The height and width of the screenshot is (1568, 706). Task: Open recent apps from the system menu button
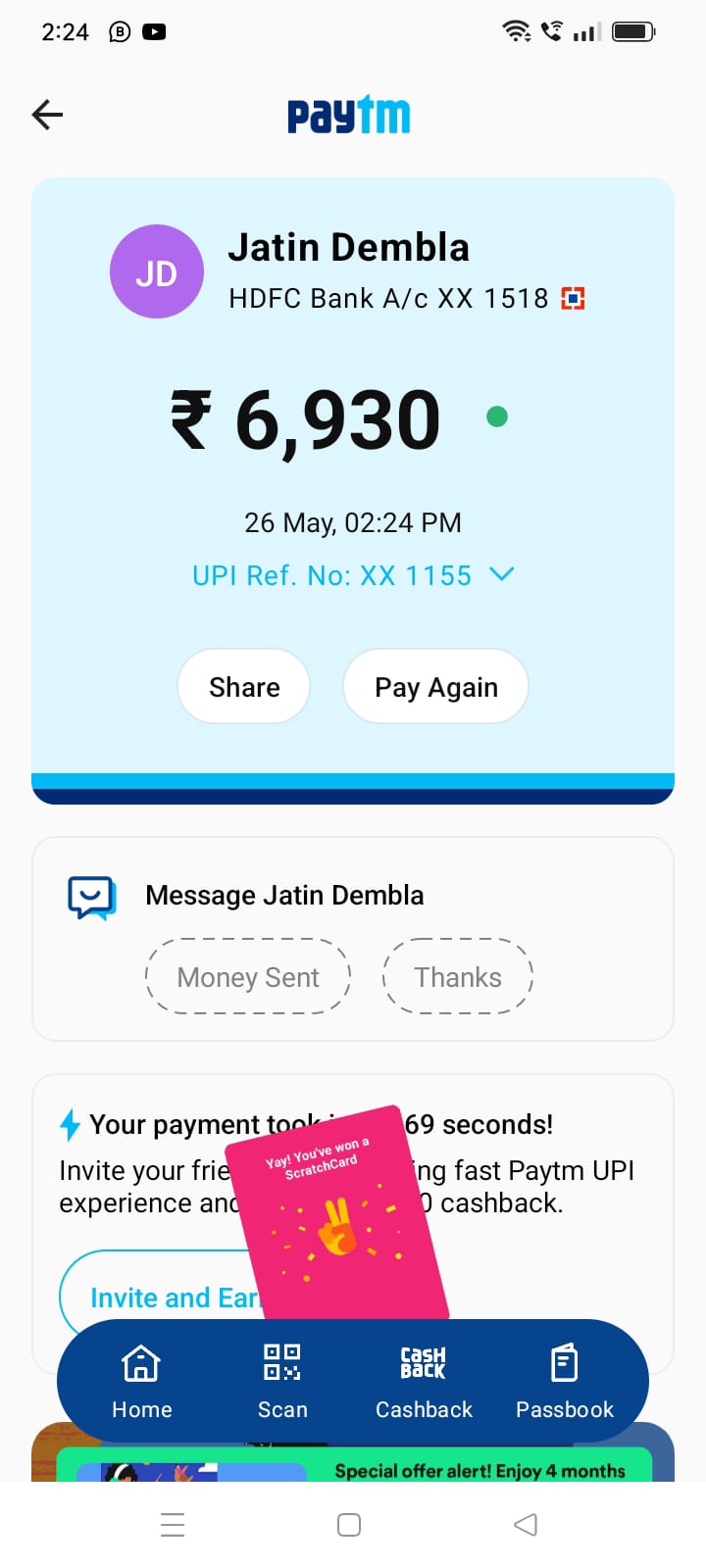point(173,1525)
